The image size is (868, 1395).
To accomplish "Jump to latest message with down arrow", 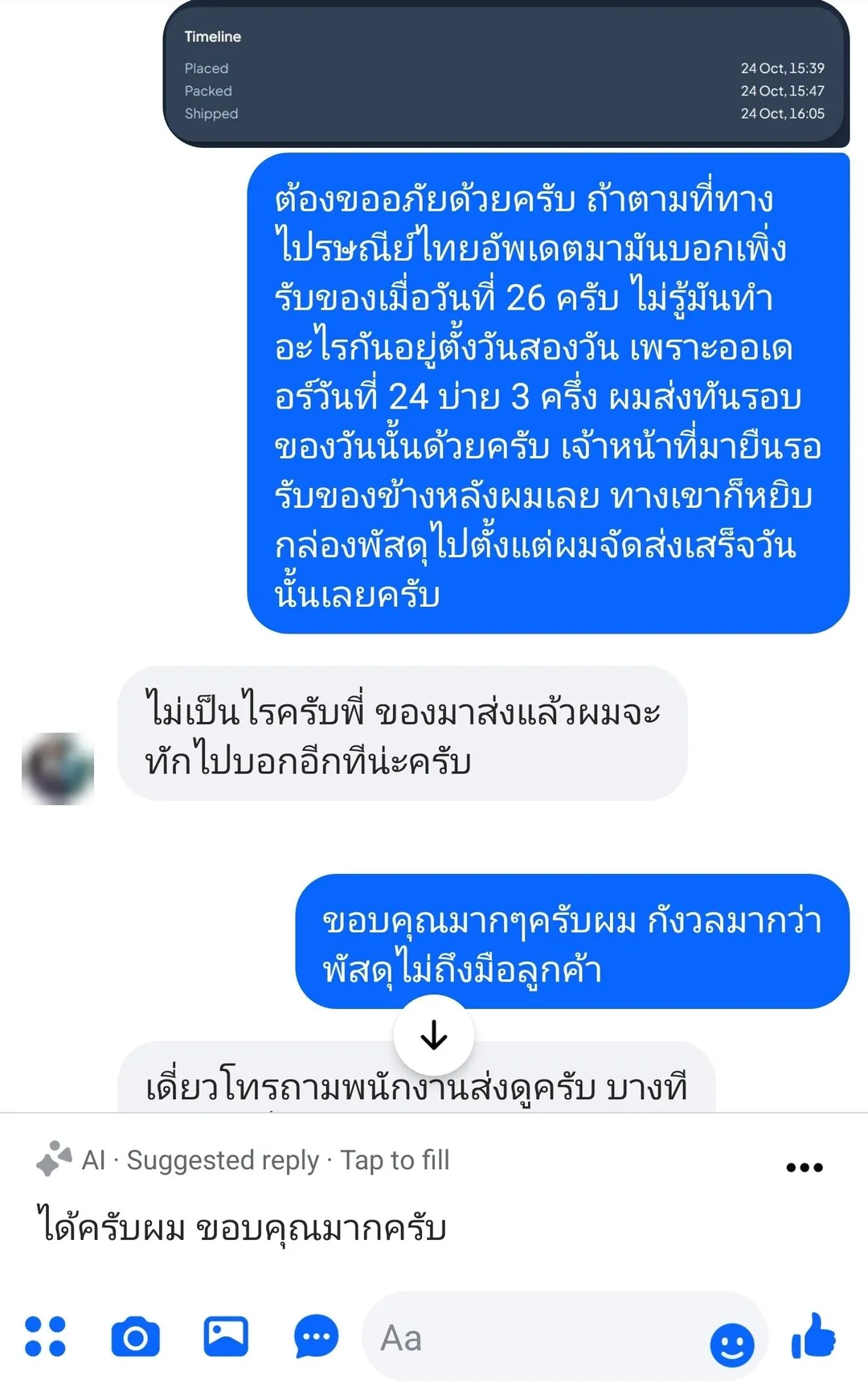I will pos(434,1035).
